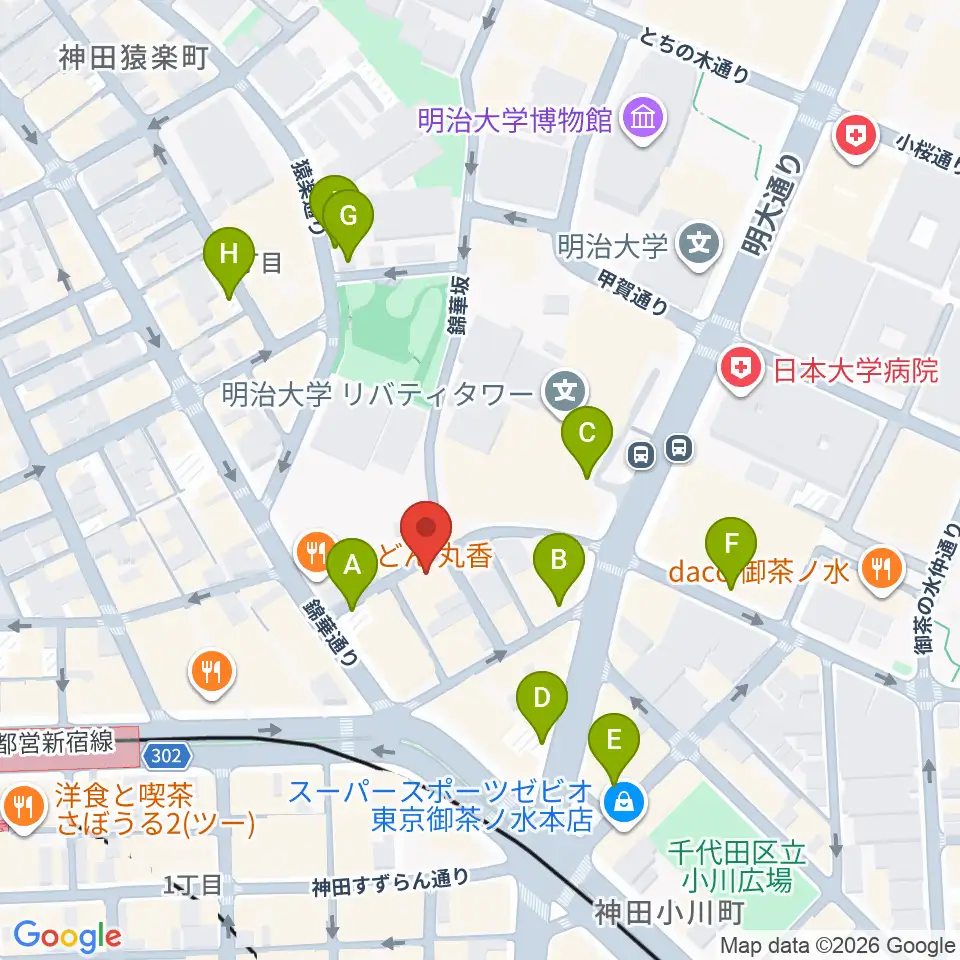Tap the 明治大学 school icon
This screenshot has height=960, width=960.
tap(700, 246)
